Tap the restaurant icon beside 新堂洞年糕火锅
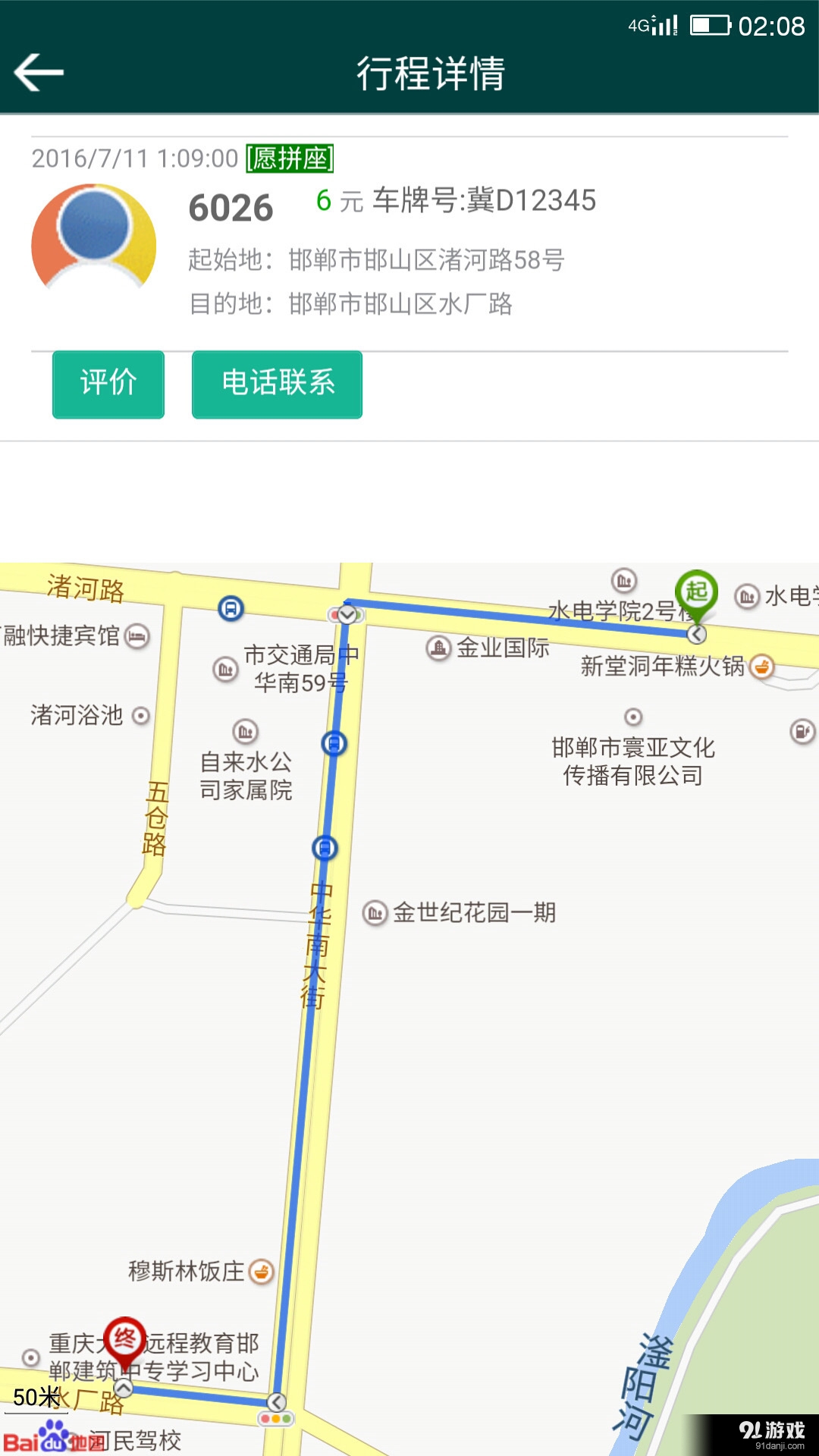Image resolution: width=819 pixels, height=1456 pixels. pyautogui.click(x=761, y=667)
